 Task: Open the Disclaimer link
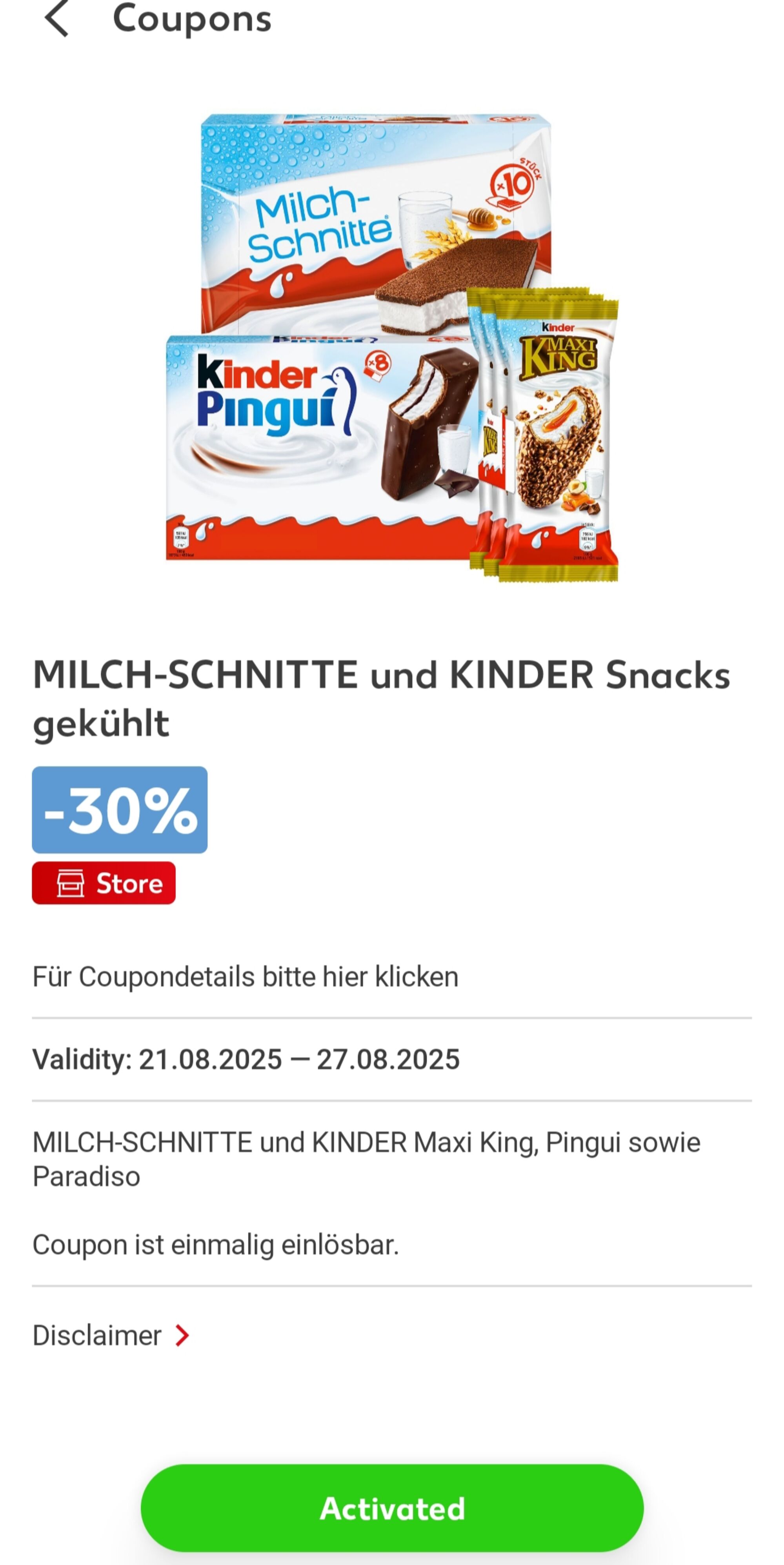pos(111,1336)
